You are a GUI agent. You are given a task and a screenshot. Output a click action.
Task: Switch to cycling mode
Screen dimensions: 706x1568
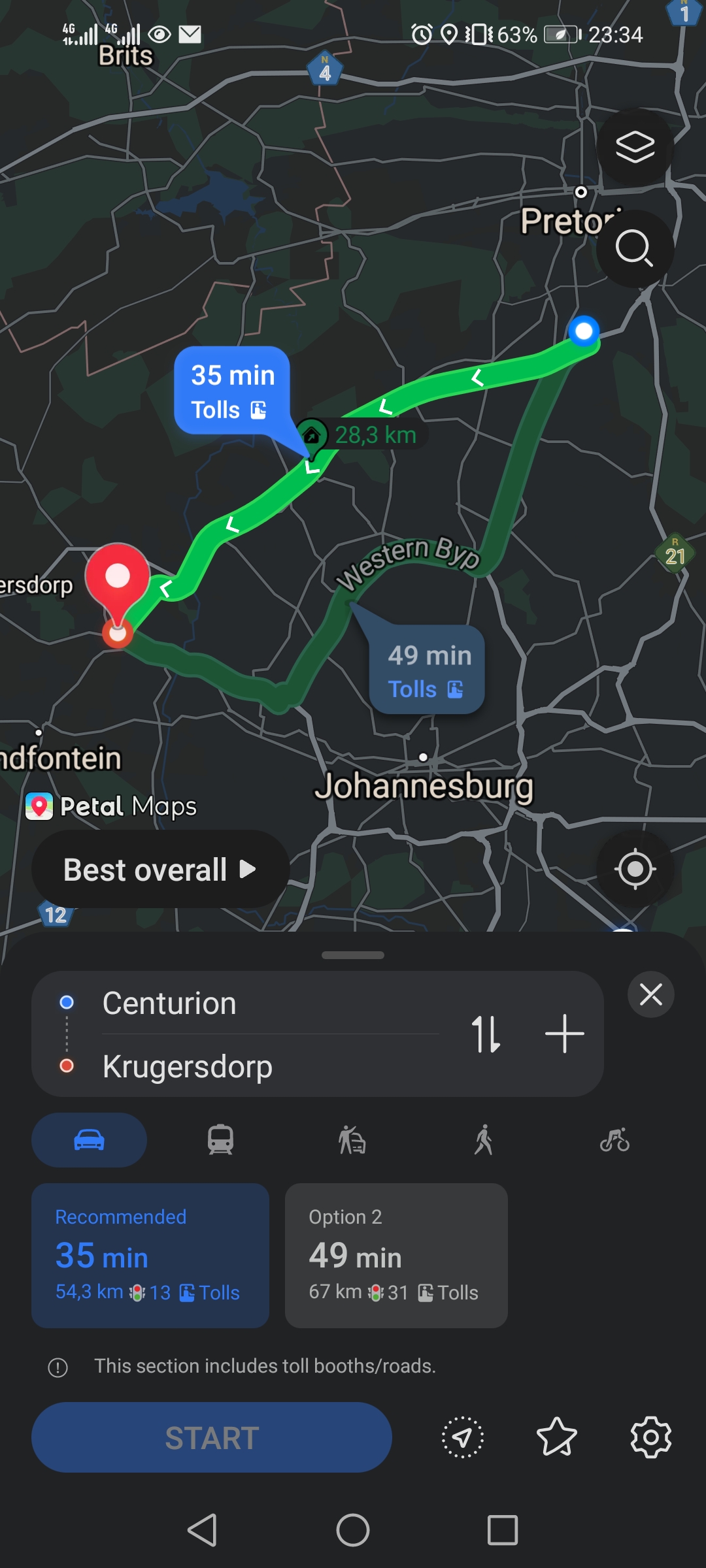[x=614, y=1140]
